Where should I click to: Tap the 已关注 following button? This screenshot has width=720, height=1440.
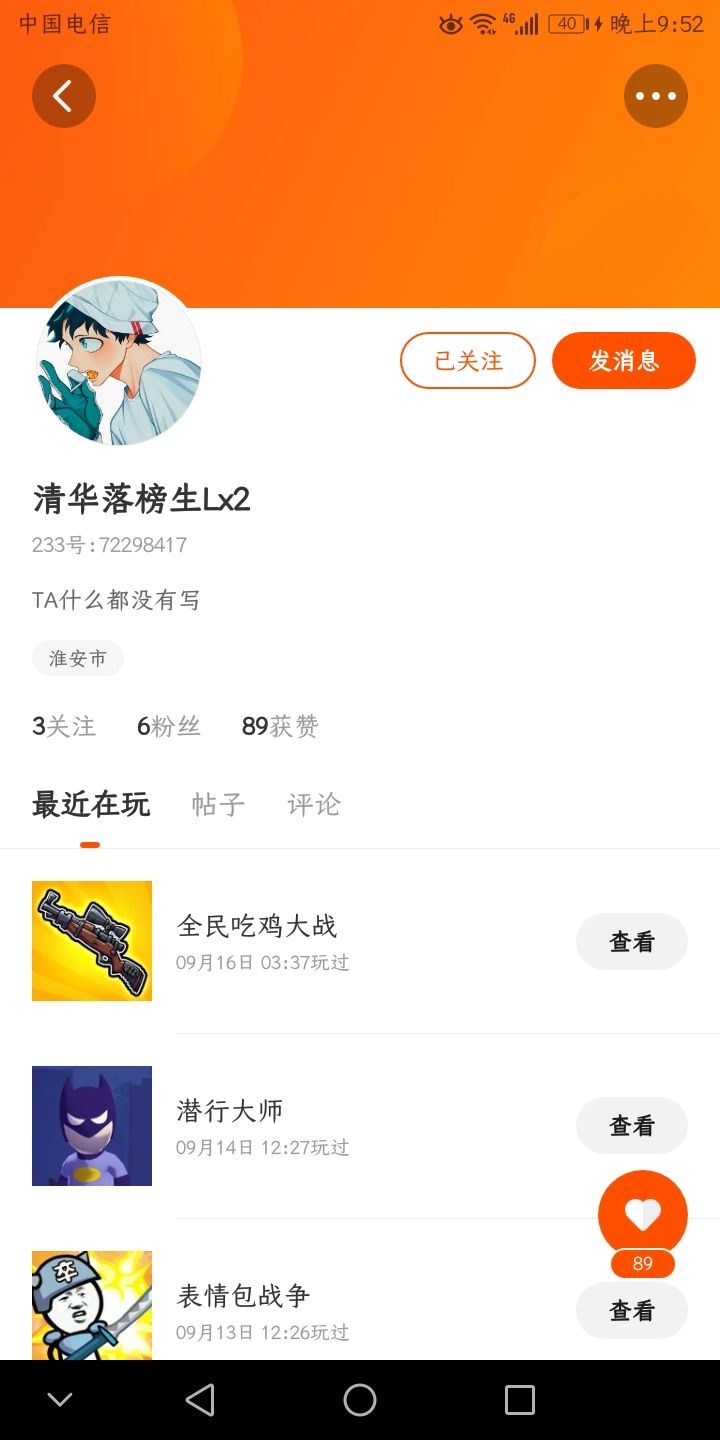(468, 360)
